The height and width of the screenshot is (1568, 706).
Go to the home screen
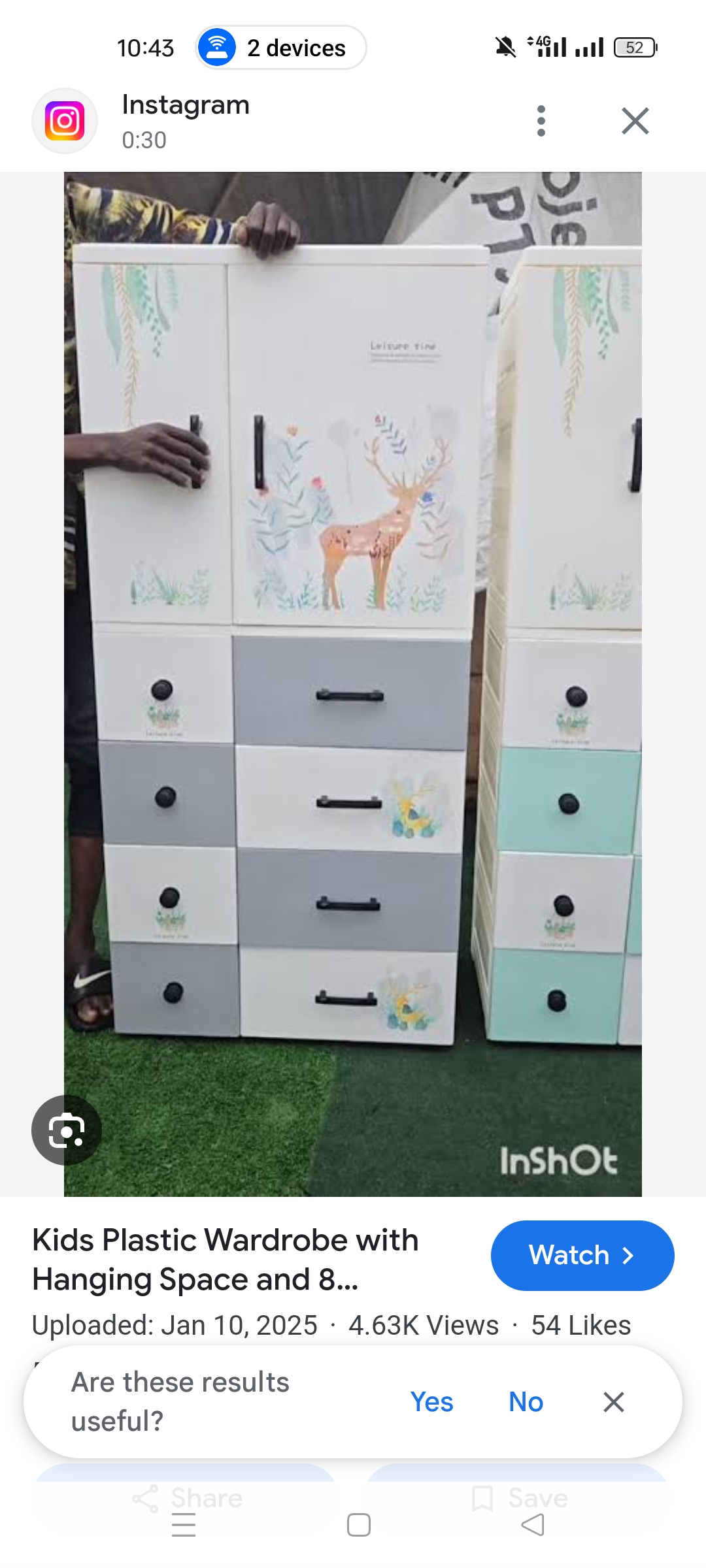pyautogui.click(x=358, y=1526)
